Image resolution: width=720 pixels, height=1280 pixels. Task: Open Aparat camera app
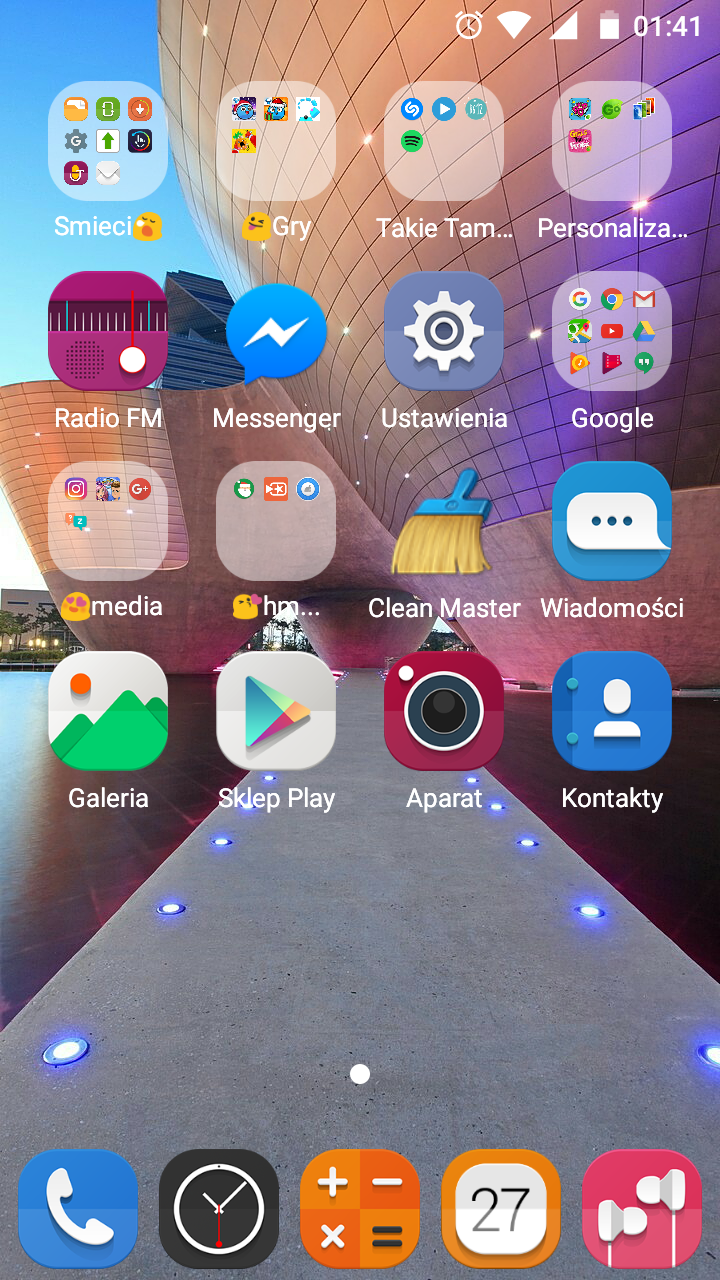coord(444,711)
